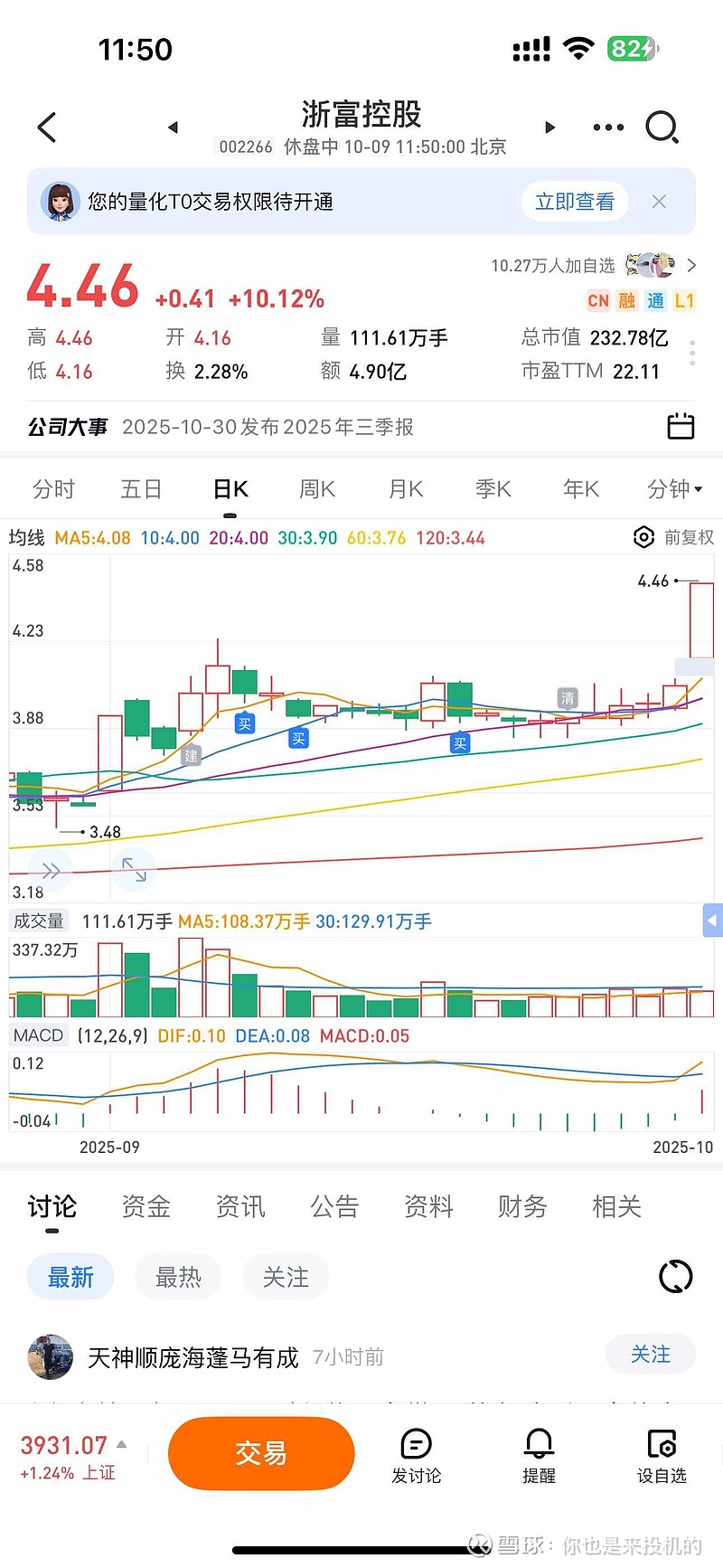Open the 公司大事 calendar icon
The image size is (723, 1568).
click(681, 426)
